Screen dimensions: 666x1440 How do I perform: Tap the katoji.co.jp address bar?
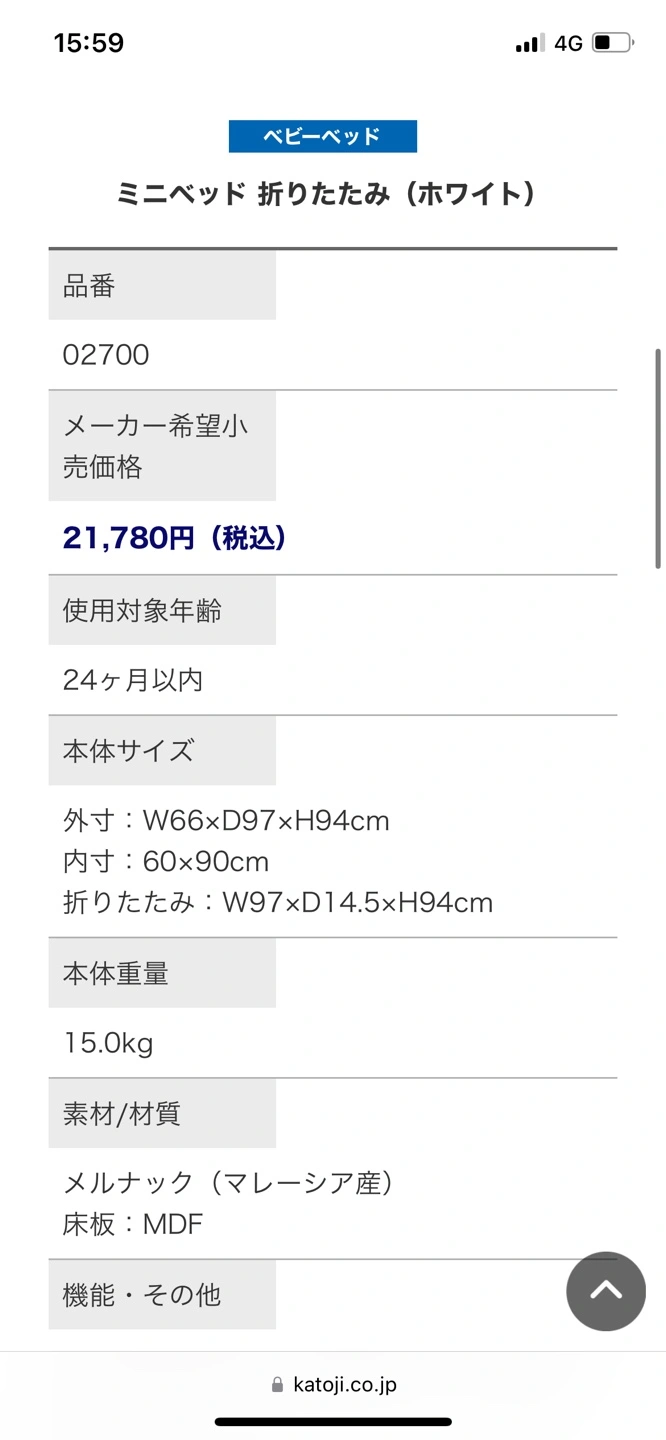333,1384
